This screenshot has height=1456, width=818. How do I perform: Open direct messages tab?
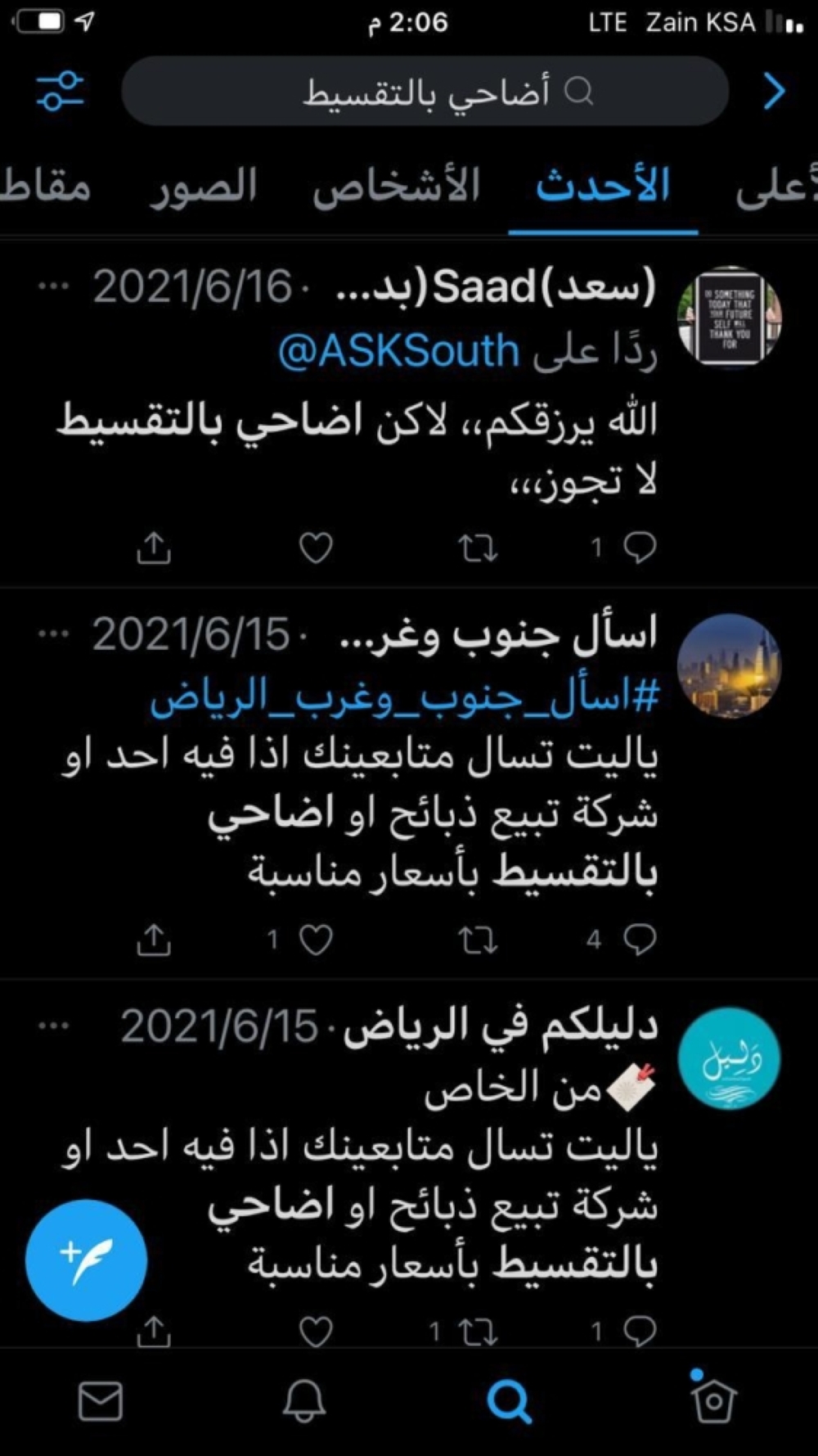(101, 1402)
